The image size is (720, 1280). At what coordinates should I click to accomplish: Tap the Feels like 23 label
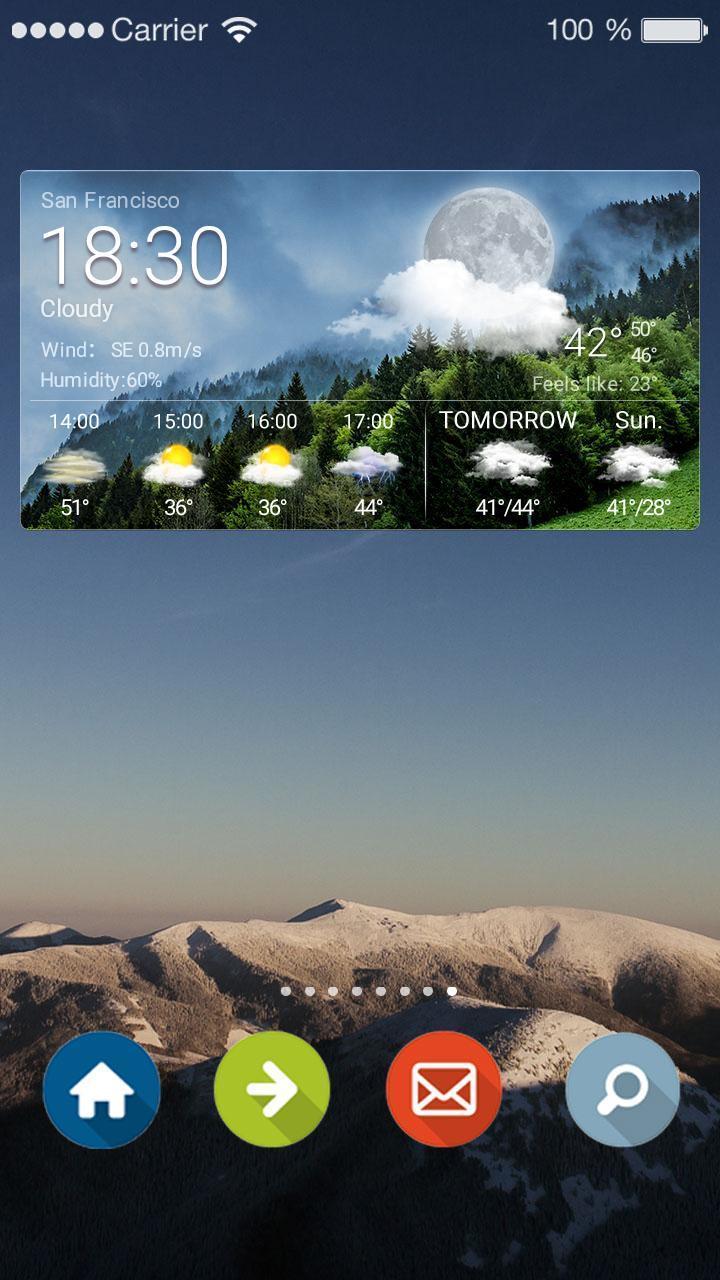(595, 383)
